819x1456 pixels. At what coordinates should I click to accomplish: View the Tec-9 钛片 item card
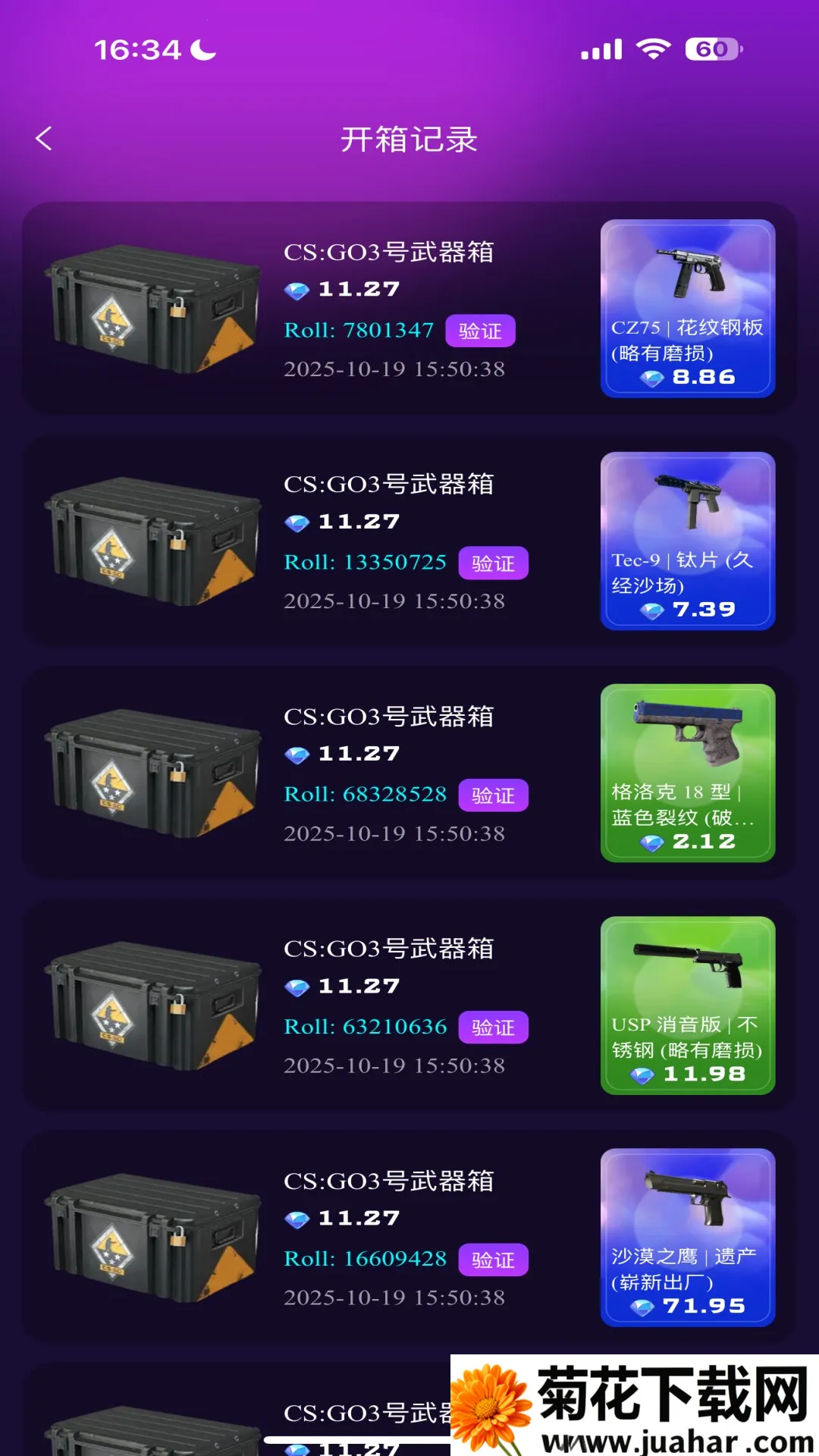click(687, 541)
